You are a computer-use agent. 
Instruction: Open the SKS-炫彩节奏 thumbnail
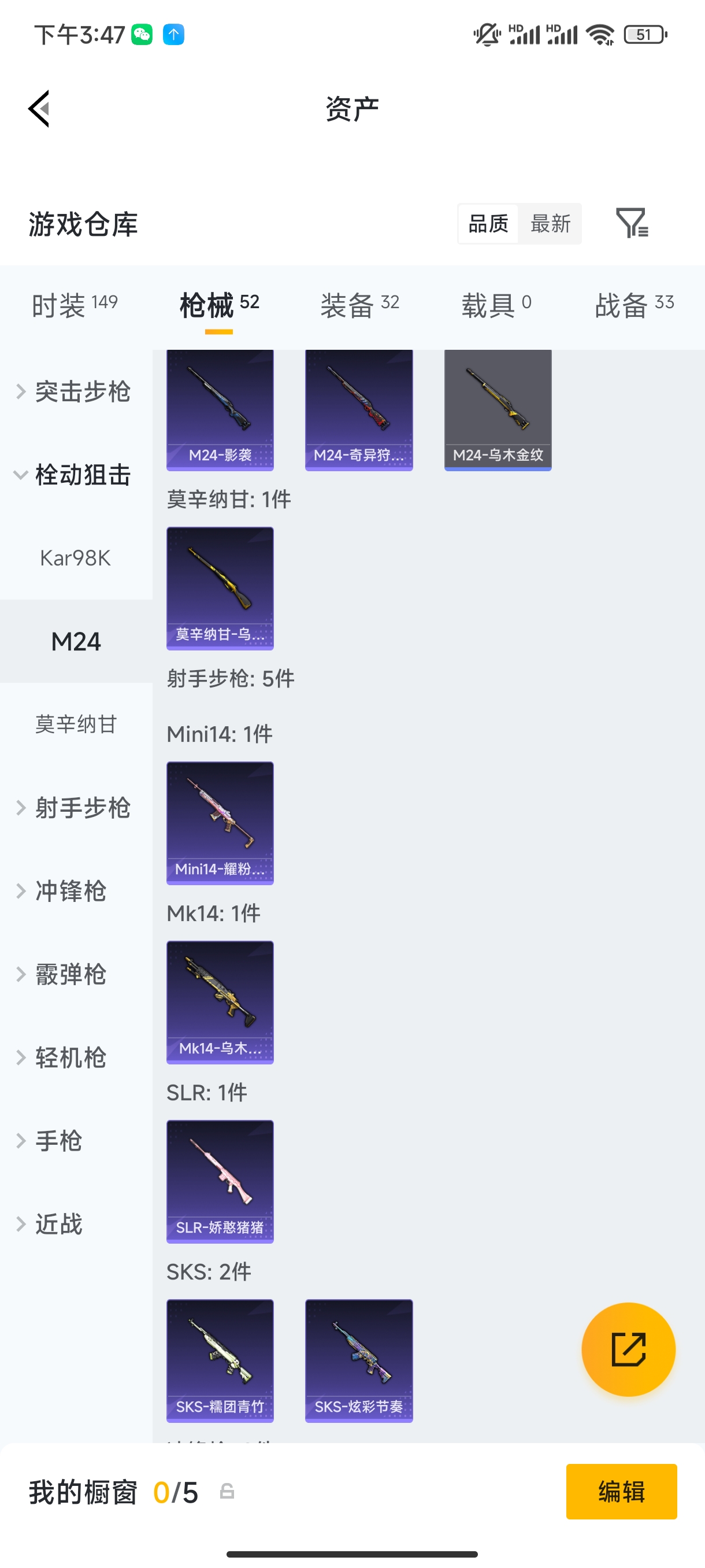pos(359,1362)
